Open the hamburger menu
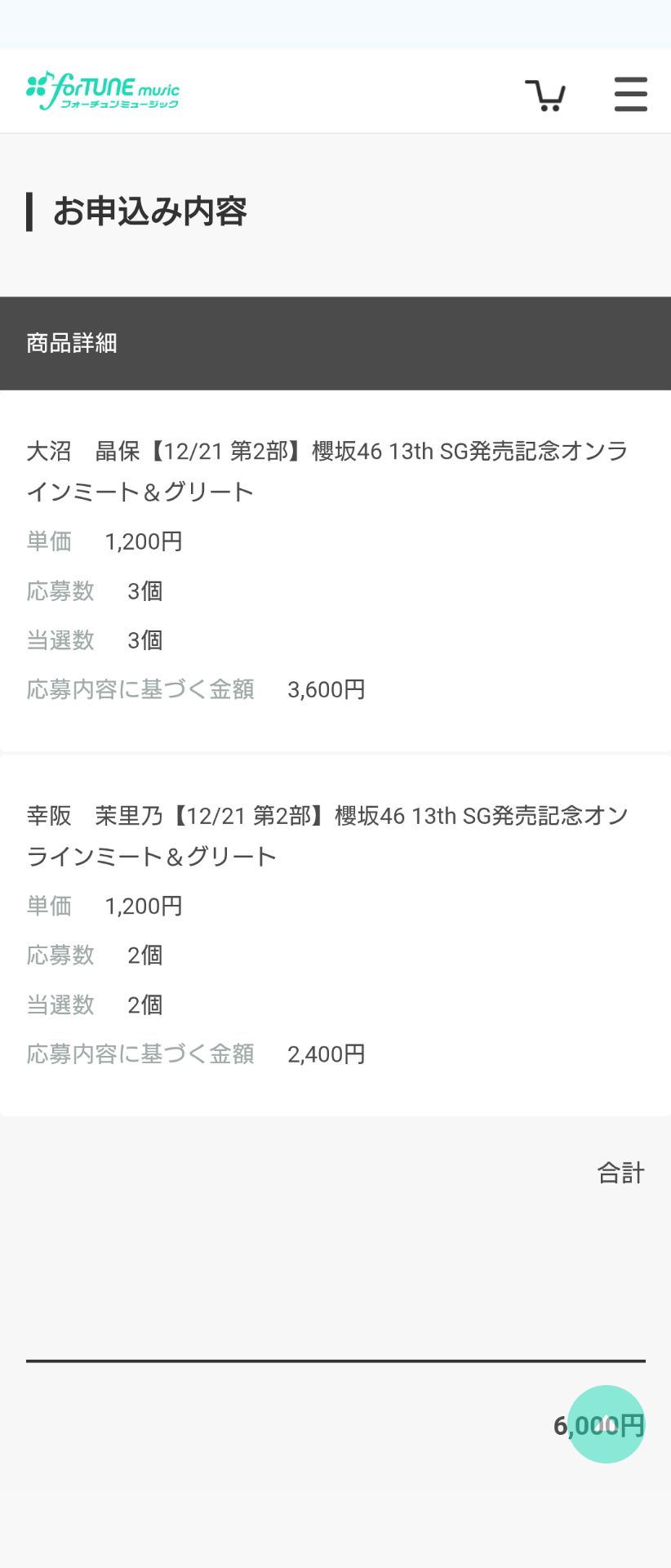The image size is (671, 1568). (630, 94)
